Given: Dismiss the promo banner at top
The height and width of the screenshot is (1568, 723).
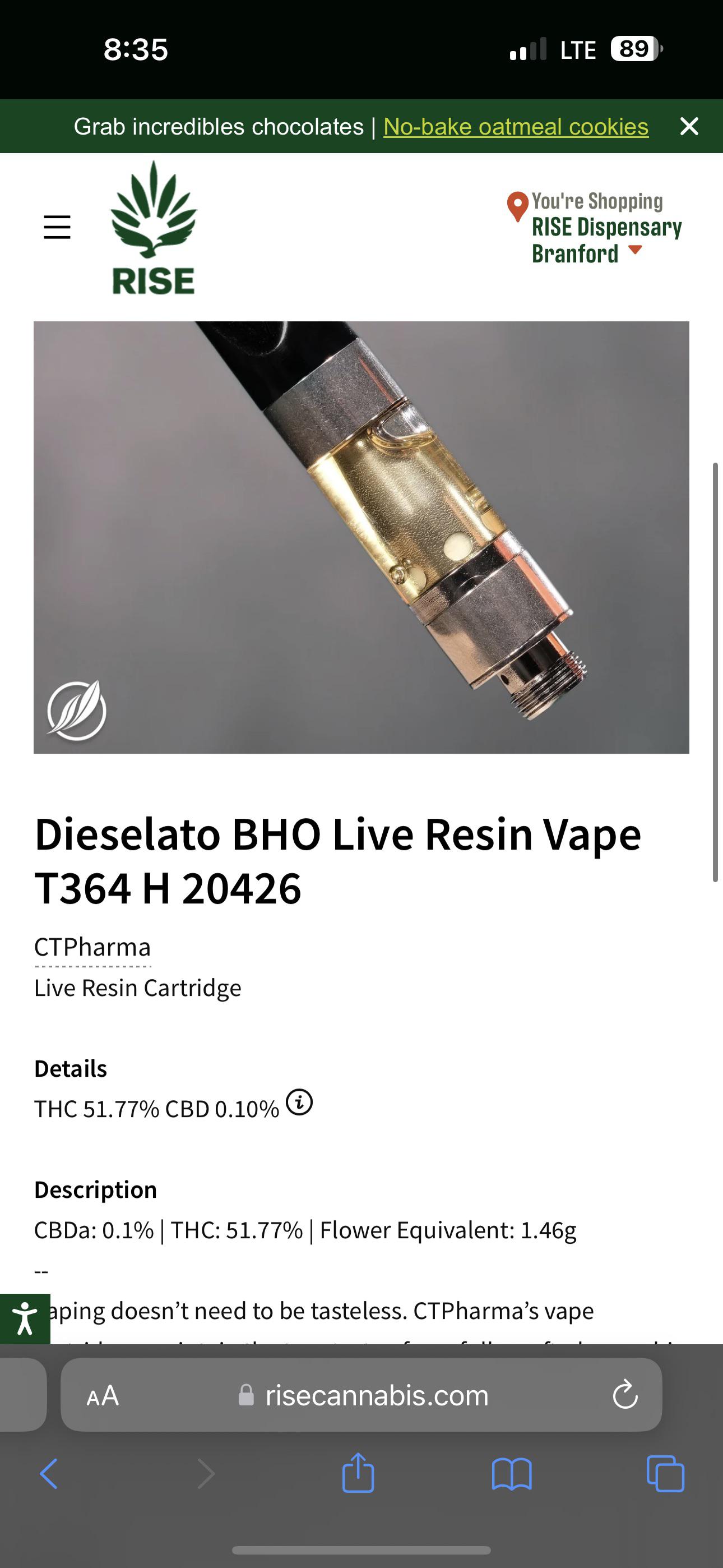Looking at the screenshot, I should click(x=688, y=126).
